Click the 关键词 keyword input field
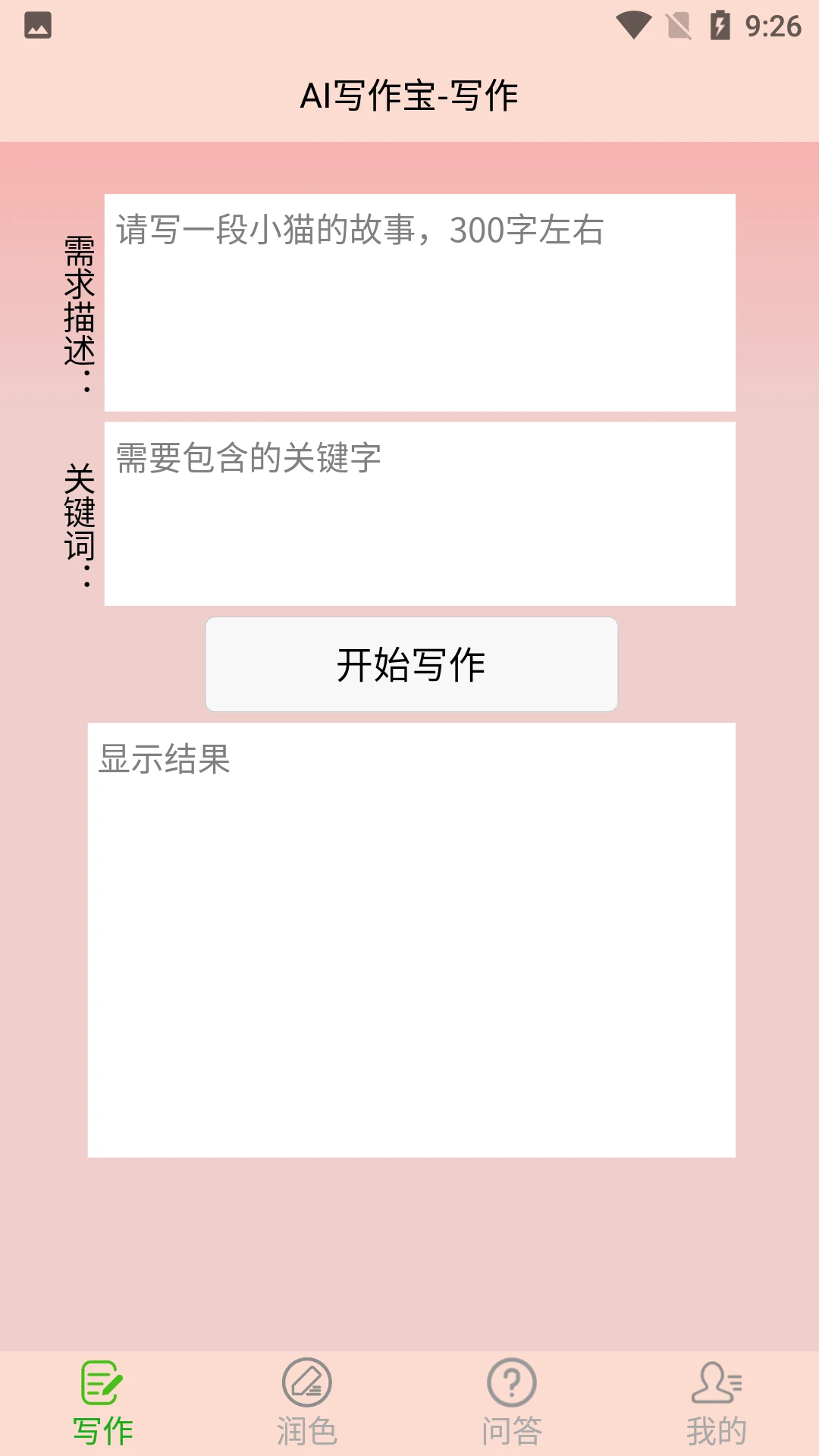The height and width of the screenshot is (1456, 819). (419, 512)
